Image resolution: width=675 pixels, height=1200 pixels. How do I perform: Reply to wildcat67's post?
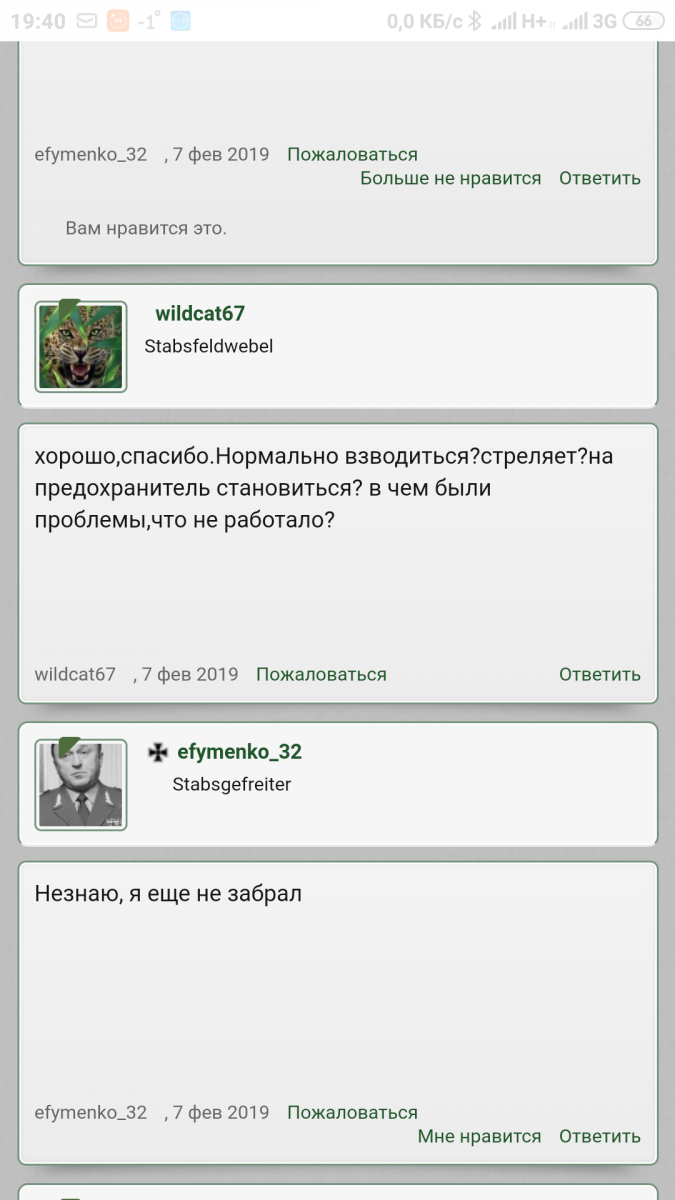599,674
